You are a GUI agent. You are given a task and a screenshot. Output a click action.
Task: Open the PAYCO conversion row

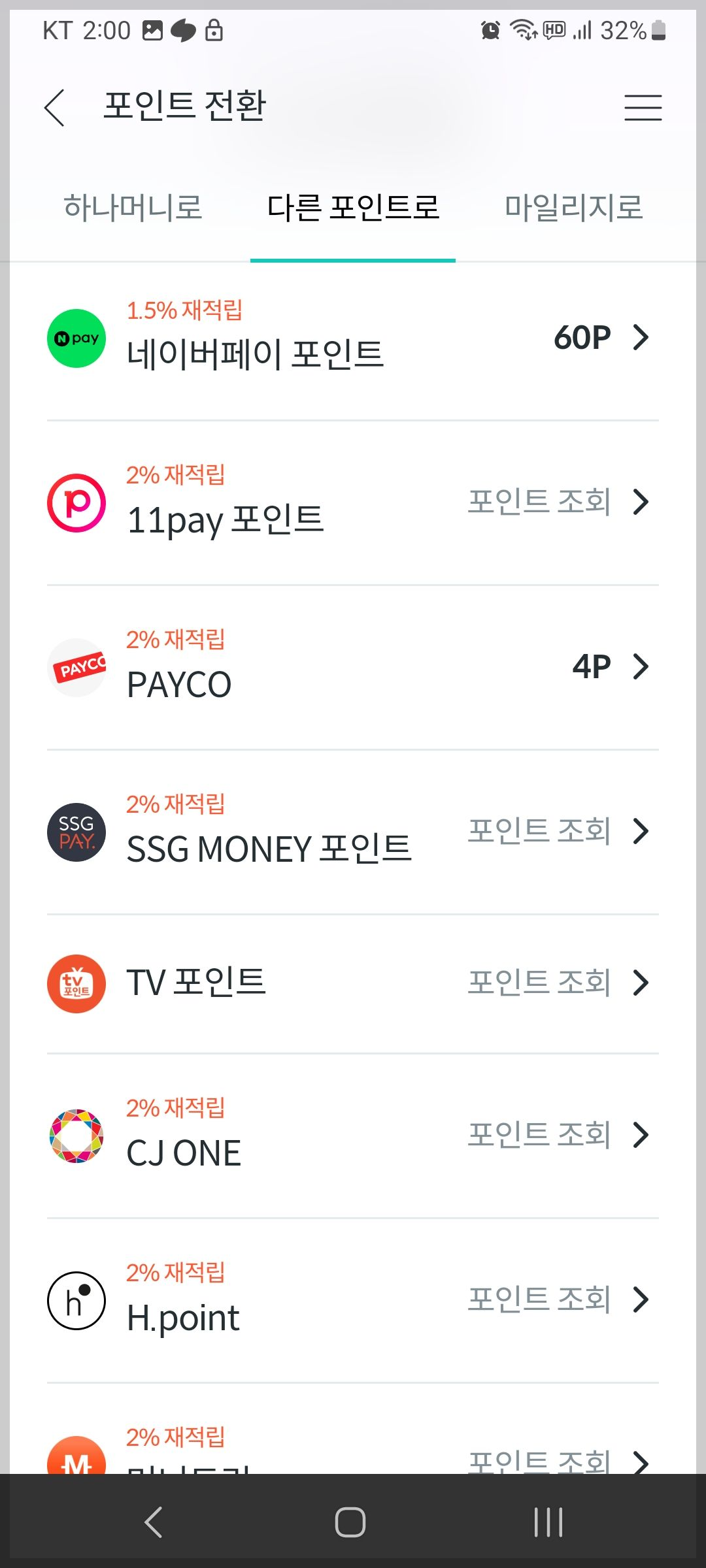point(353,668)
